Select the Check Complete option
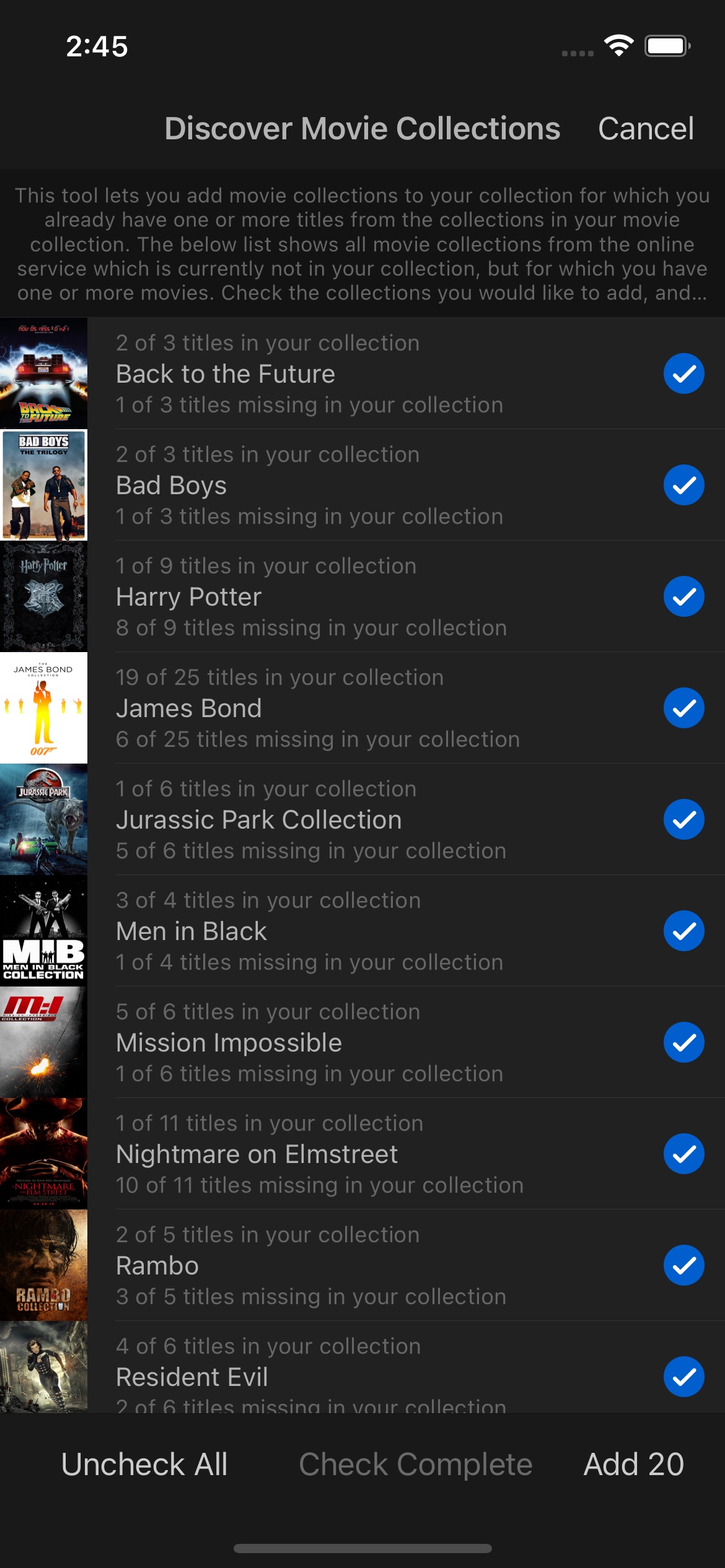This screenshot has height=1568, width=725. pyautogui.click(x=415, y=1465)
